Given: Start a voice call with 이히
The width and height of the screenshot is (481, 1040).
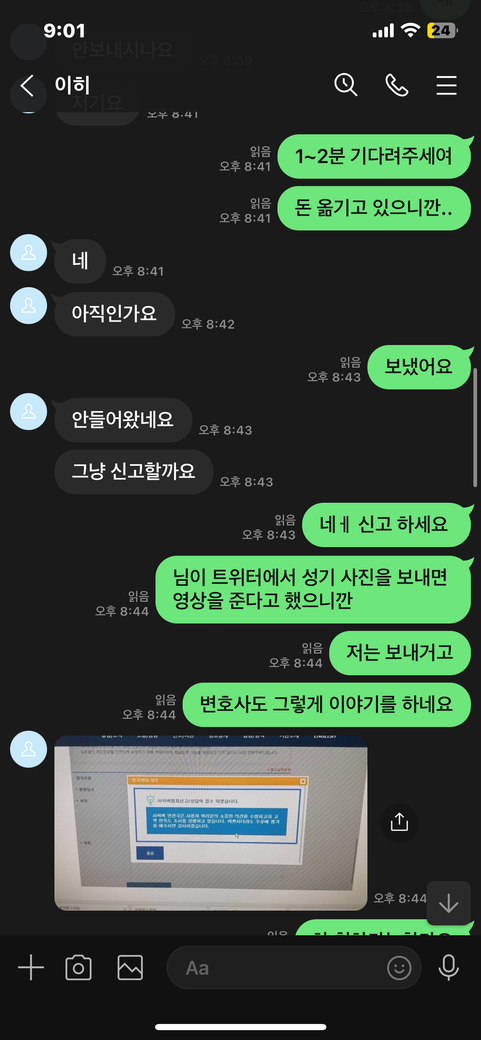Looking at the screenshot, I should 397,85.
